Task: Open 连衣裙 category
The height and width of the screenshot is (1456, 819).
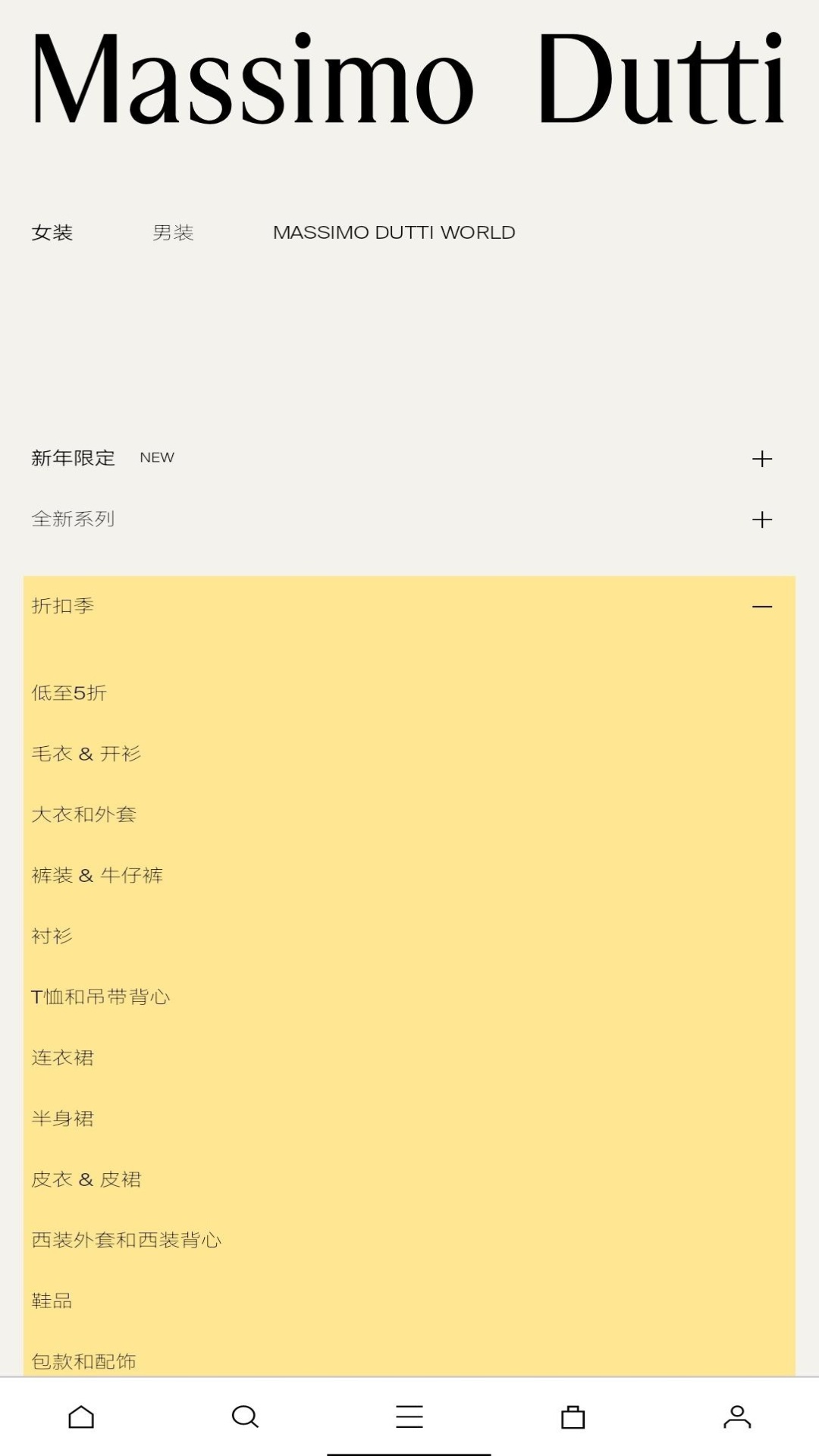Action: coord(63,1057)
